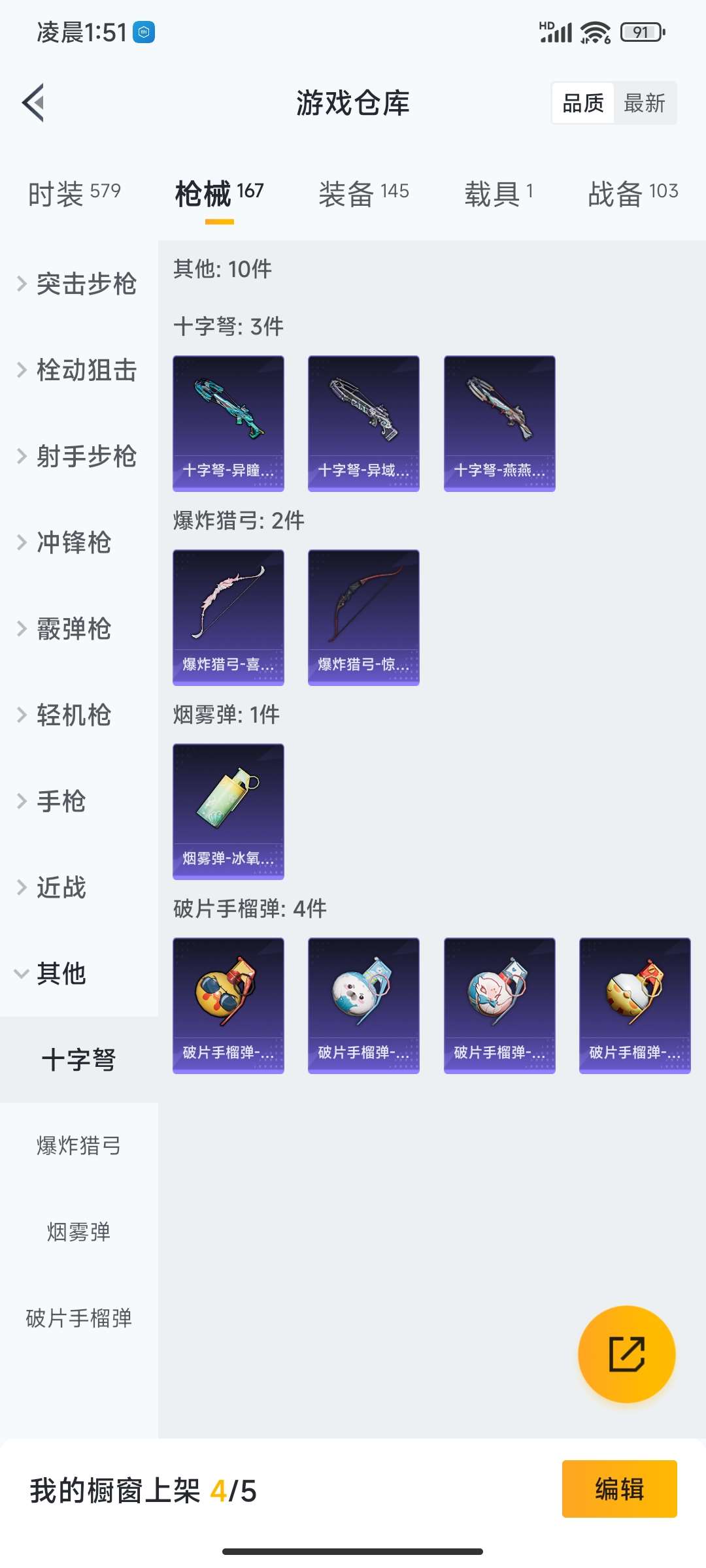Sort by 品质
Viewport: 706px width, 1568px height.
click(x=583, y=103)
